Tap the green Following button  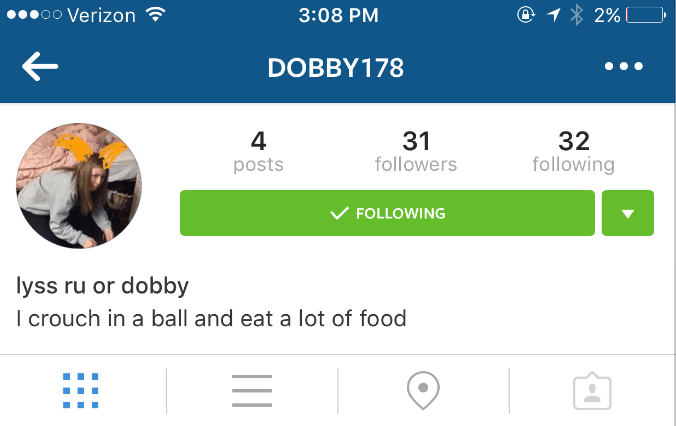point(387,213)
